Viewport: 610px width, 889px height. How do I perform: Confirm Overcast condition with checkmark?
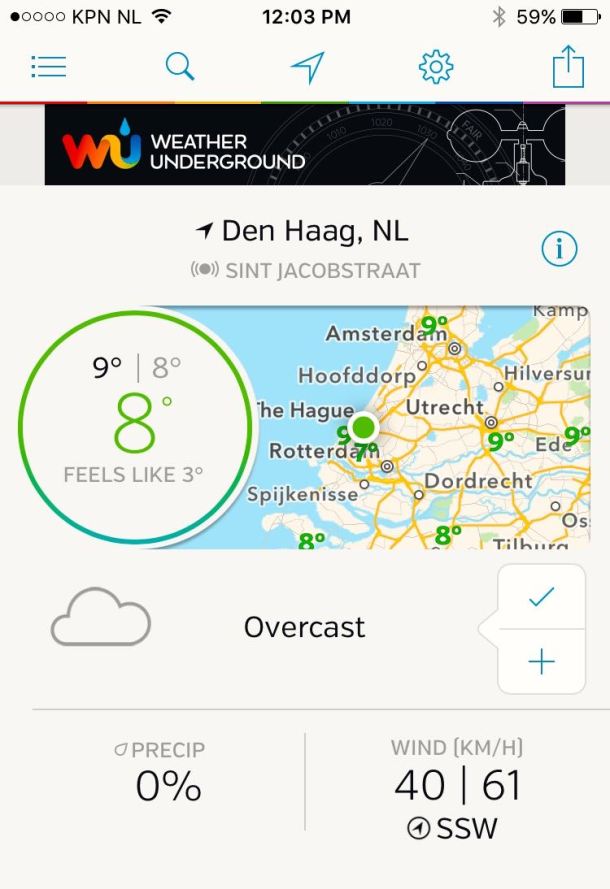[541, 597]
